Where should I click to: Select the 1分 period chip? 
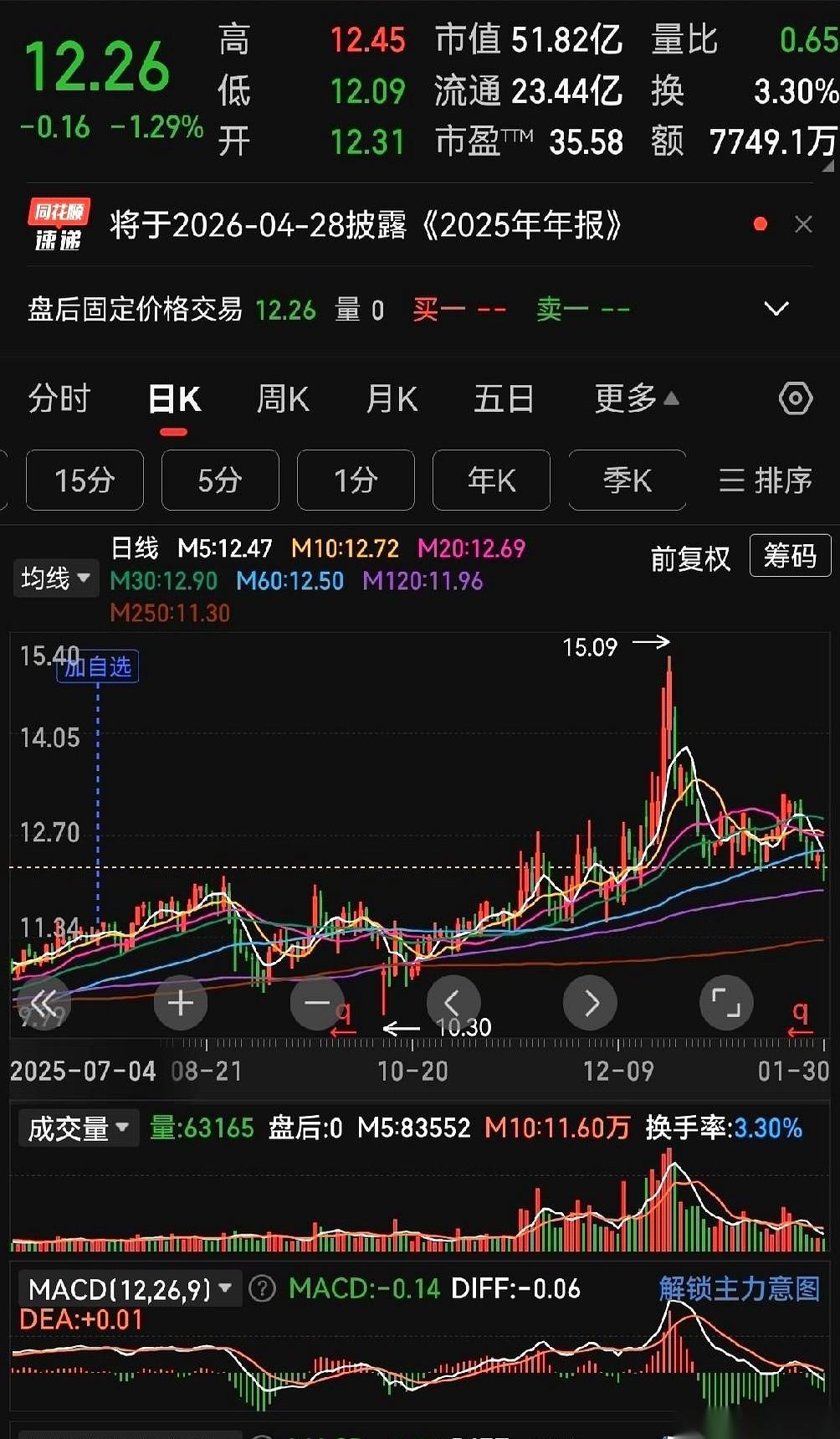click(356, 480)
